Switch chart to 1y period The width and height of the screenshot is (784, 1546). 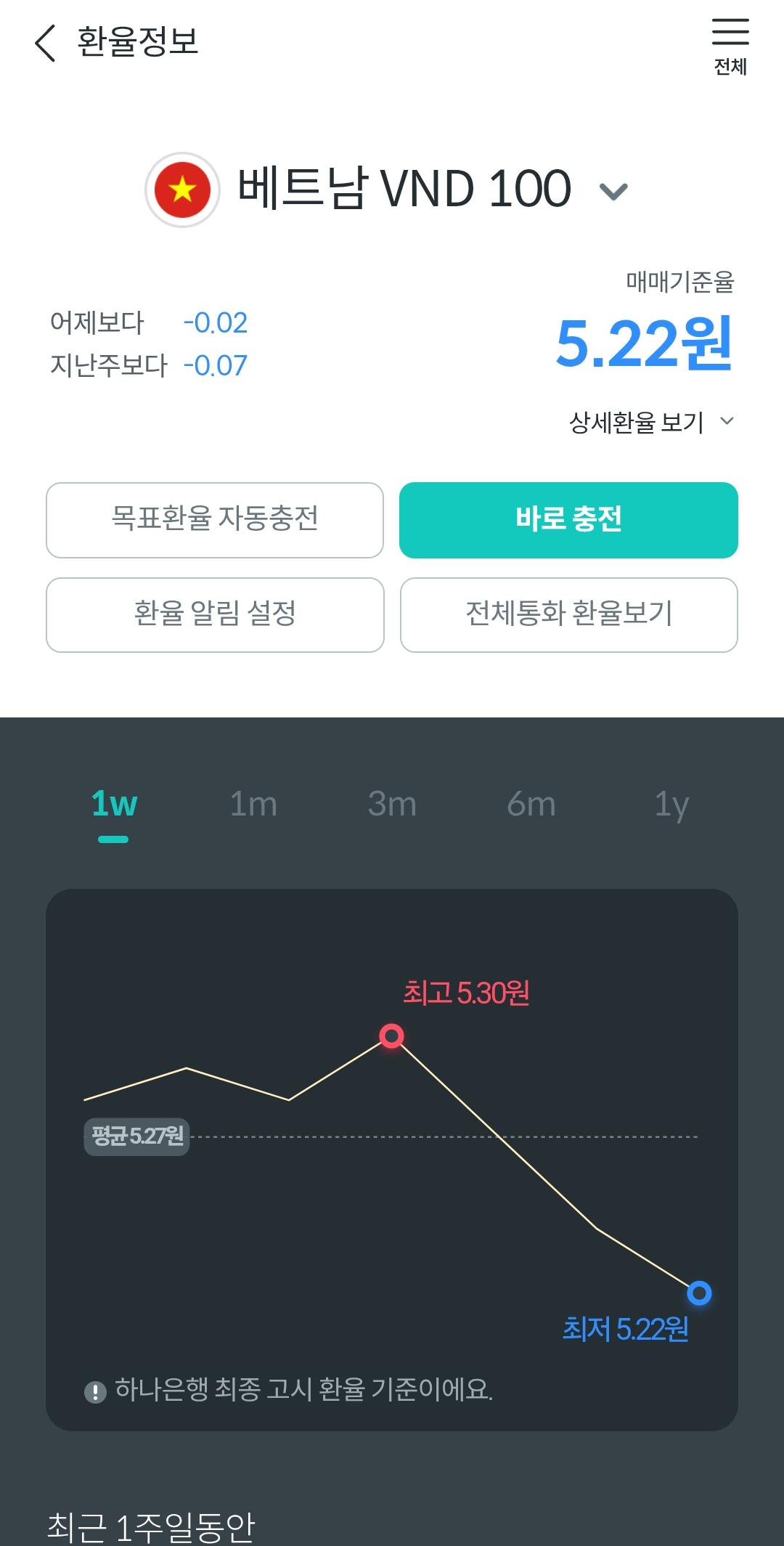[671, 805]
